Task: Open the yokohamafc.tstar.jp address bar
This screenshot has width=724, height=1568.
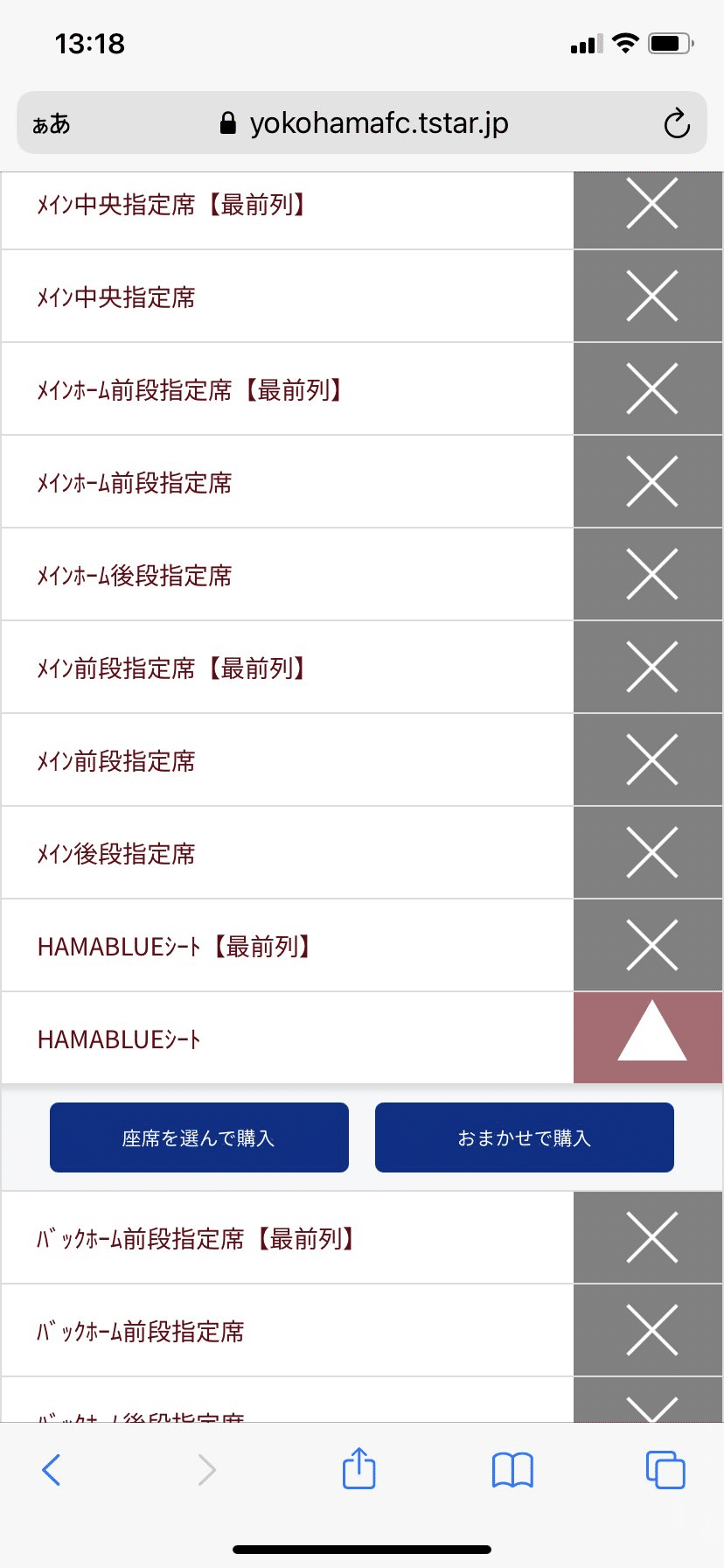Action: [364, 123]
